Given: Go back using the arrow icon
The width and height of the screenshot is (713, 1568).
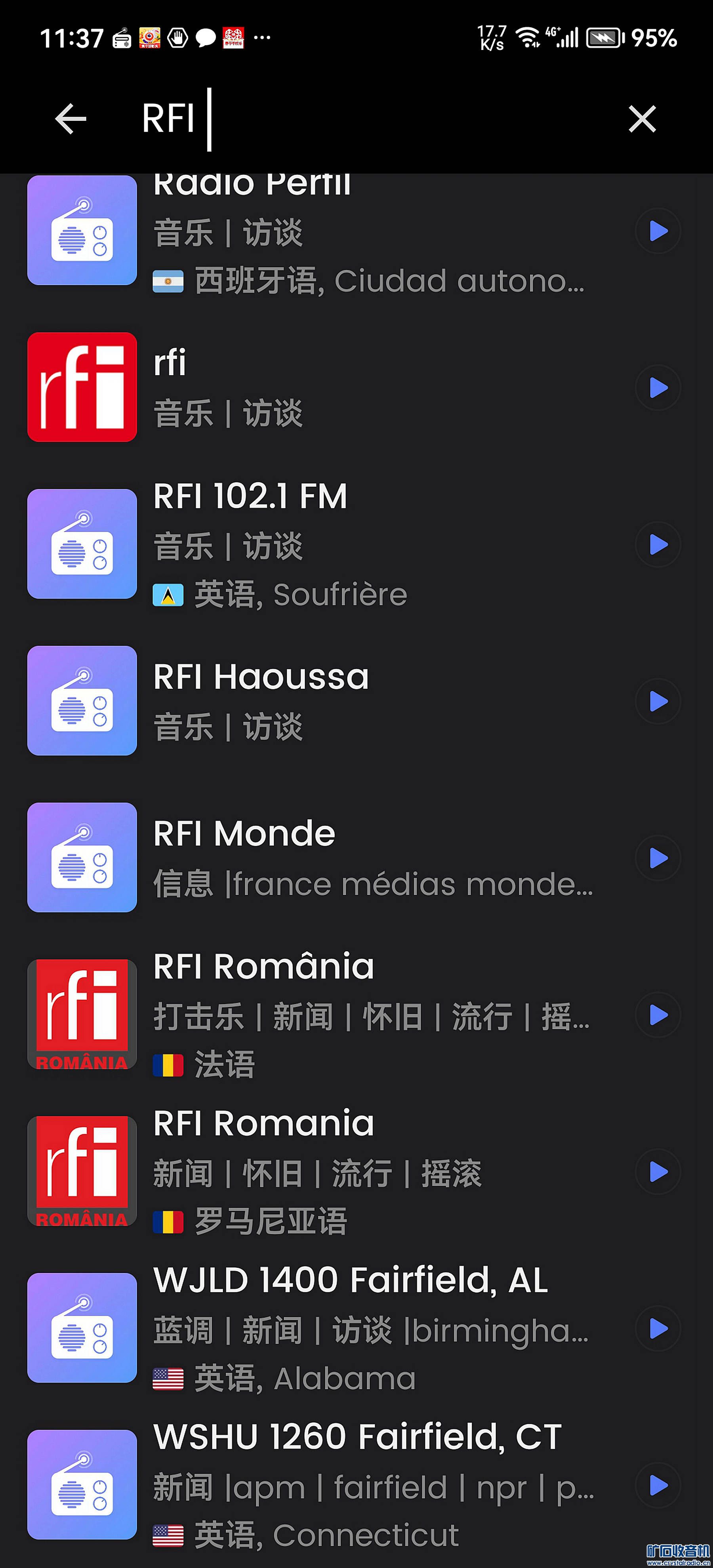Looking at the screenshot, I should [71, 119].
